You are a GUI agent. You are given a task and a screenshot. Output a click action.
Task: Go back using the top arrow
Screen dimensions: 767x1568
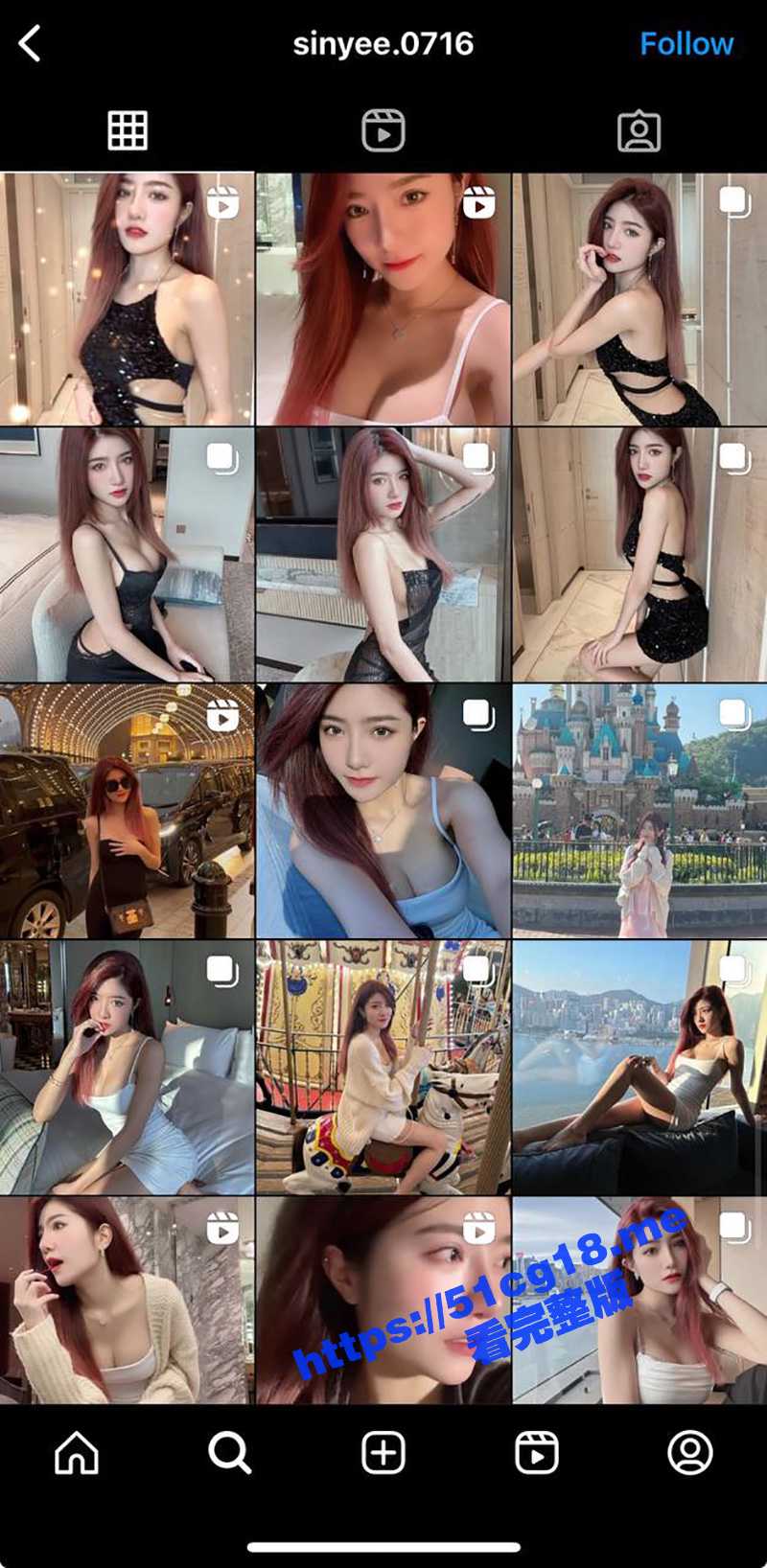pos(31,44)
